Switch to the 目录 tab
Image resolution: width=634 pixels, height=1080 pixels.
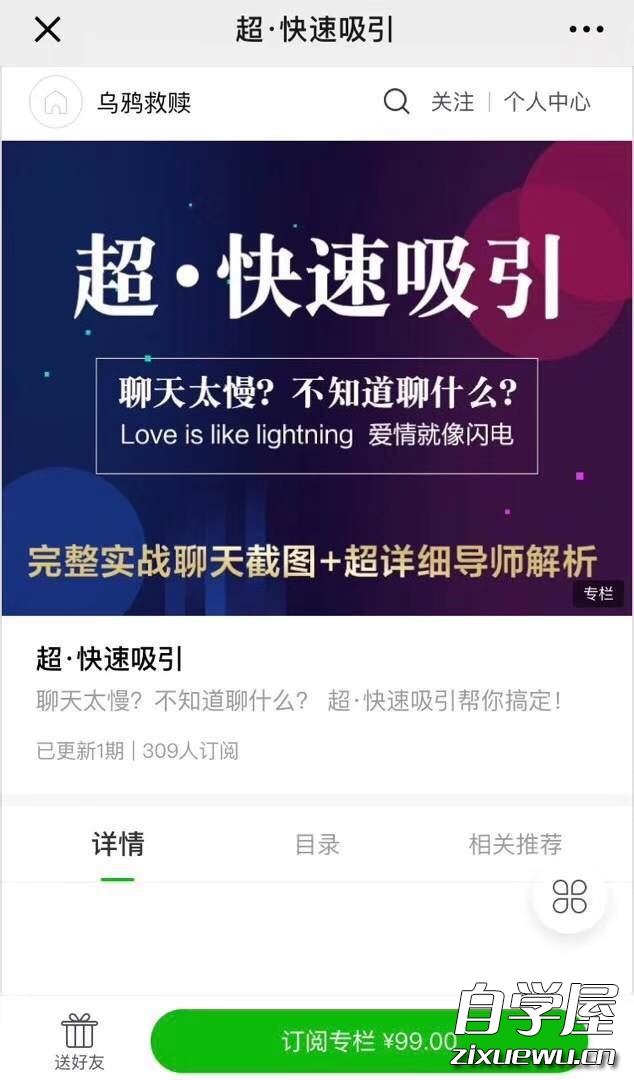(x=317, y=844)
